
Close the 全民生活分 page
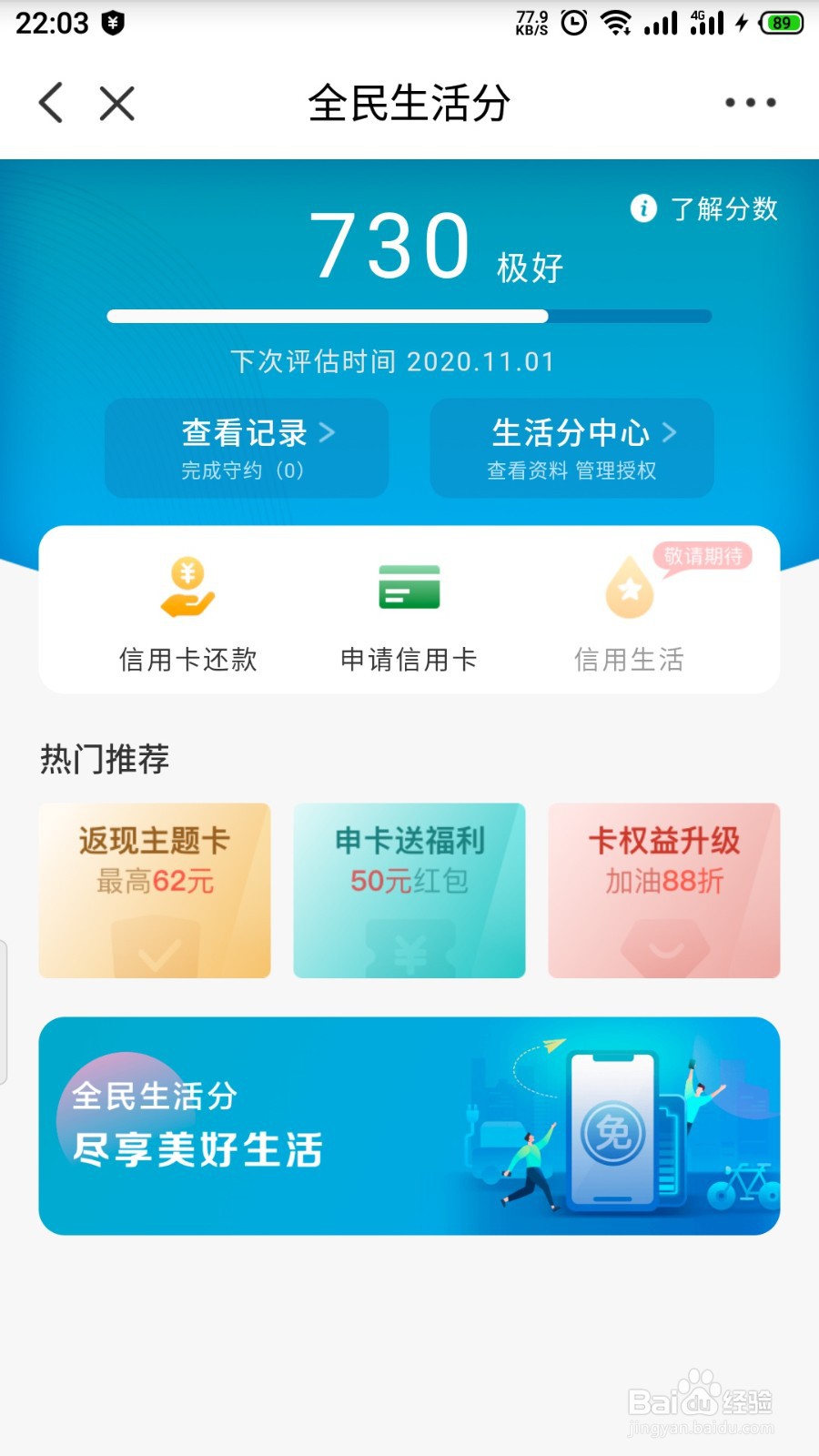[117, 103]
